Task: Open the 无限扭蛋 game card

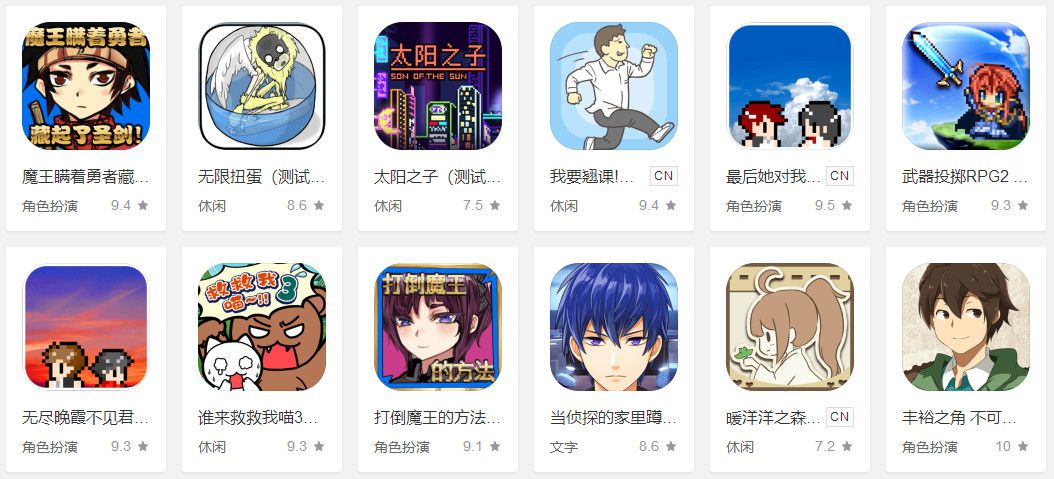Action: [x=262, y=87]
